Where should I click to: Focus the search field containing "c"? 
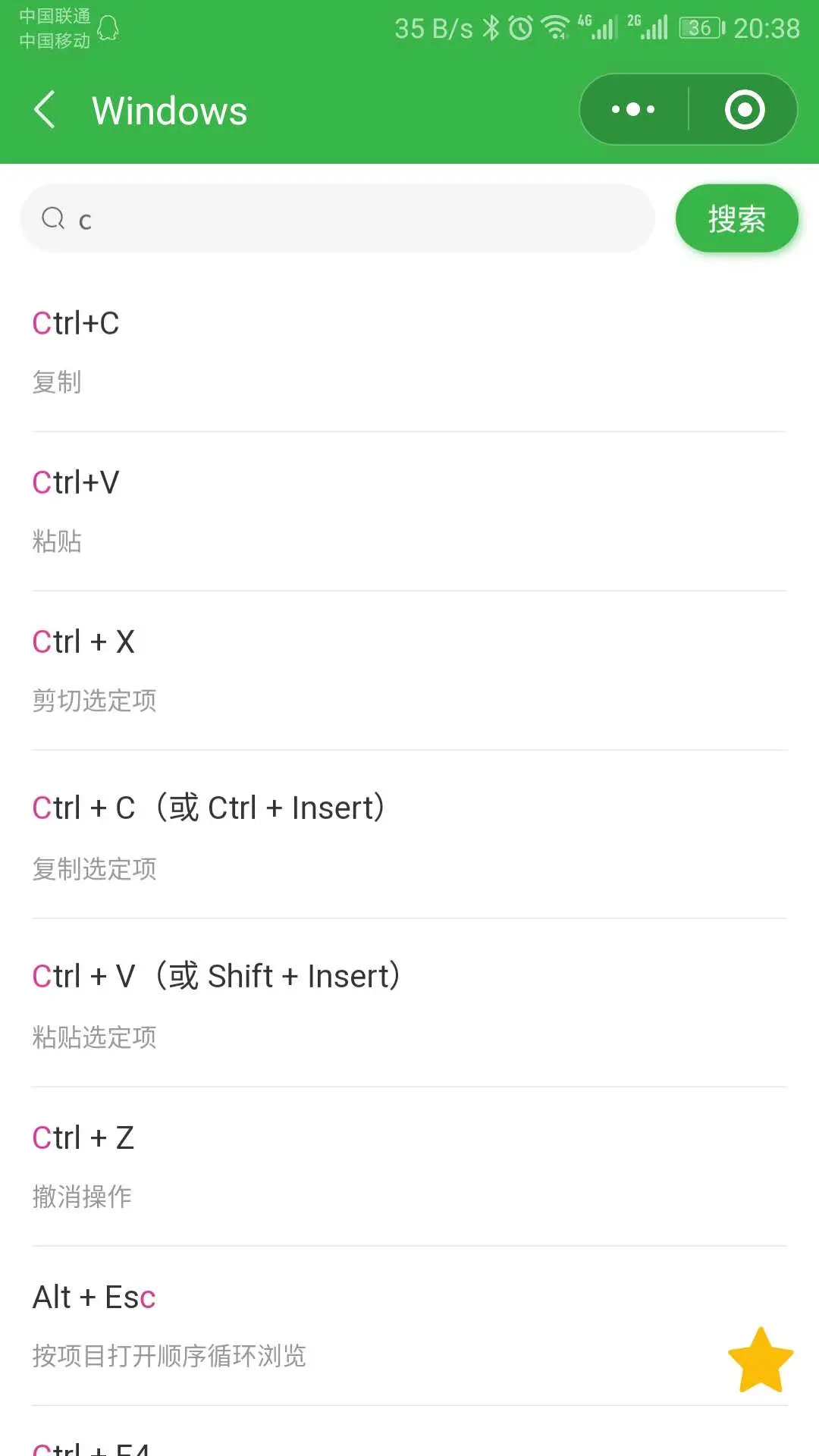pos(337,219)
